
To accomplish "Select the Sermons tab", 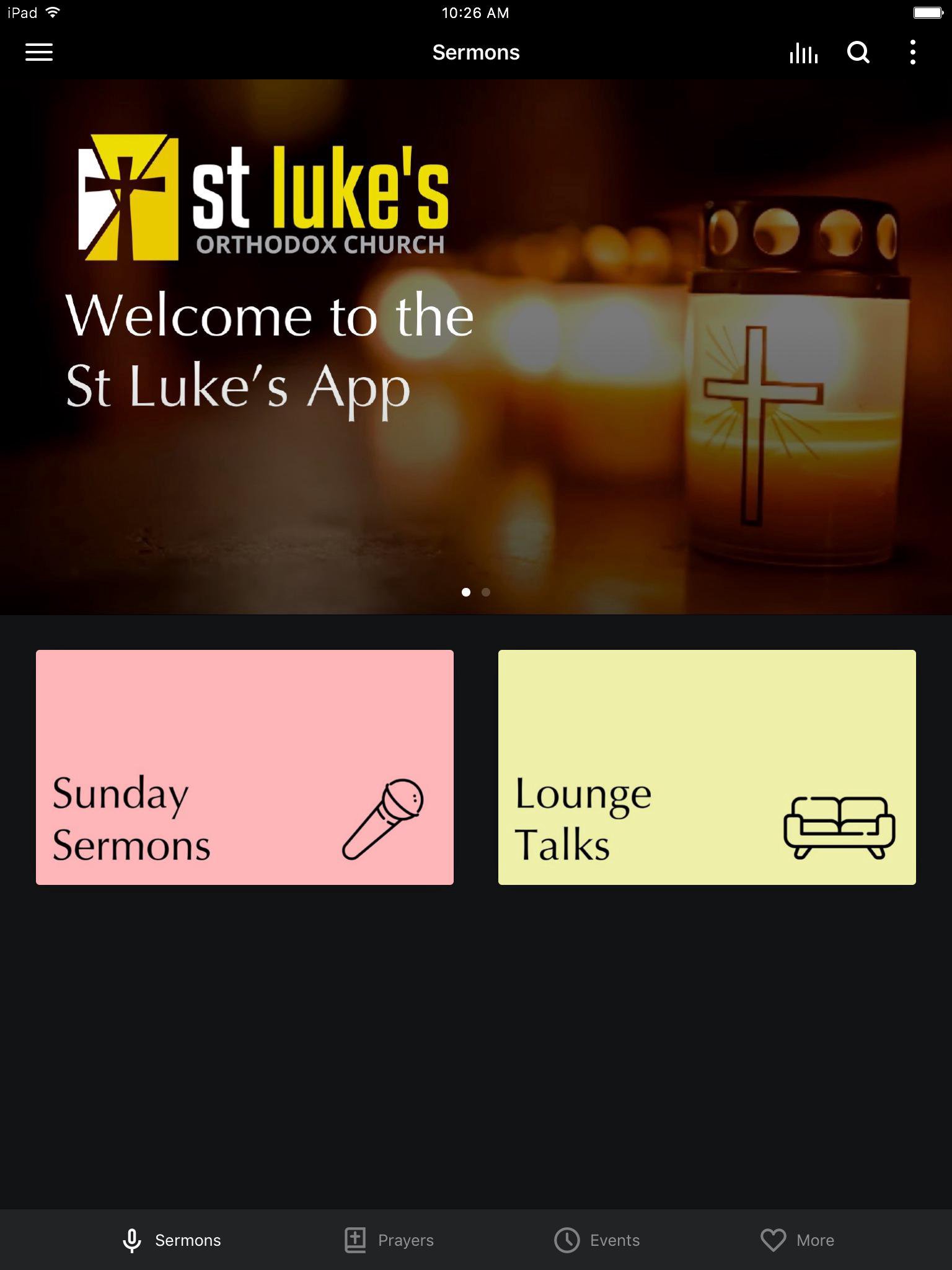I will tap(172, 1240).
